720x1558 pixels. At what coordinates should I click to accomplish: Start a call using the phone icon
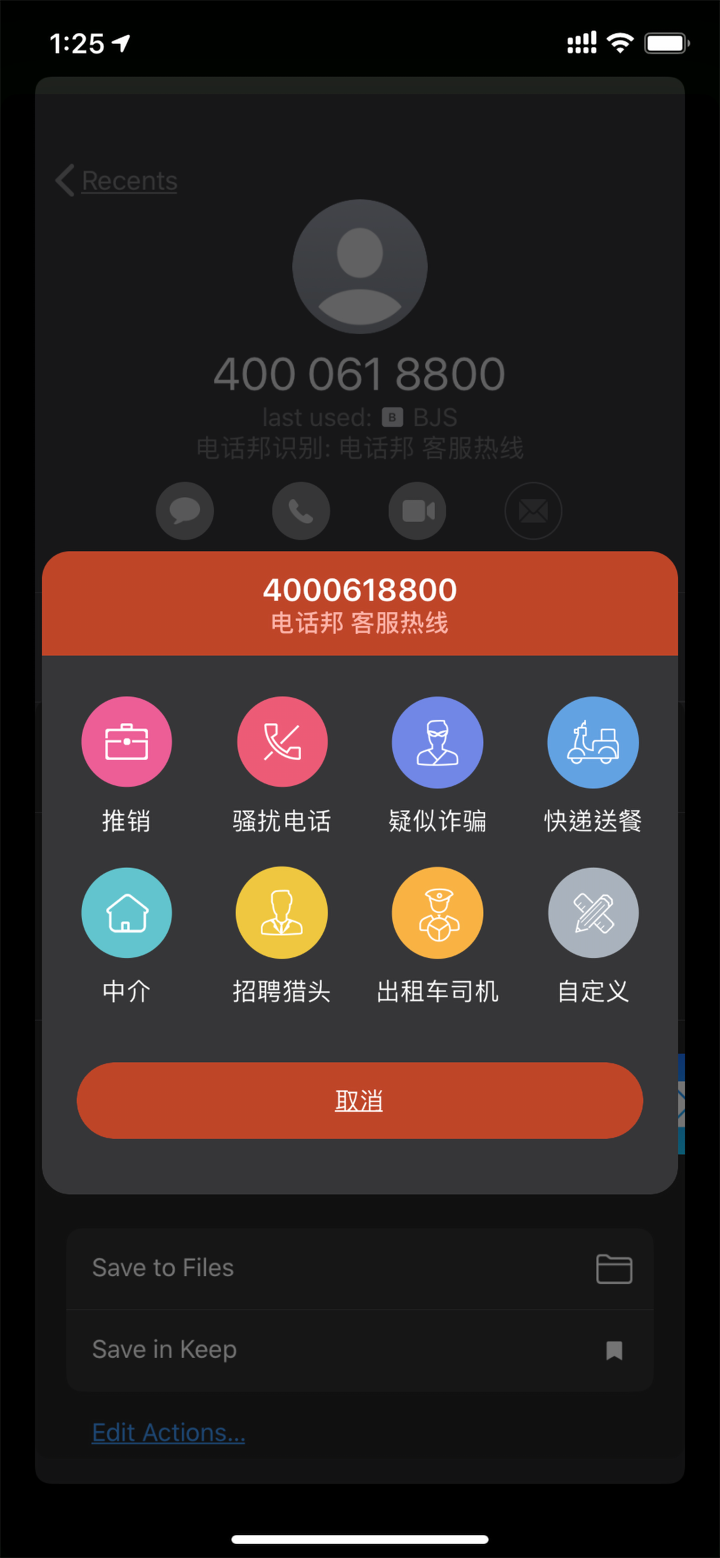tap(301, 511)
